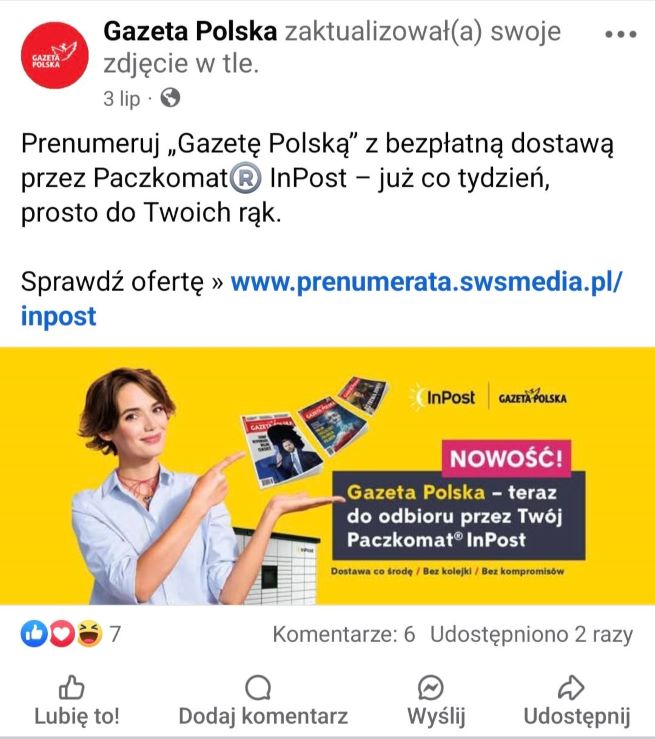Viewport: 655px width, 739px height.
Task: Open the InPost Gazeta Polska cover photo
Action: [327, 476]
